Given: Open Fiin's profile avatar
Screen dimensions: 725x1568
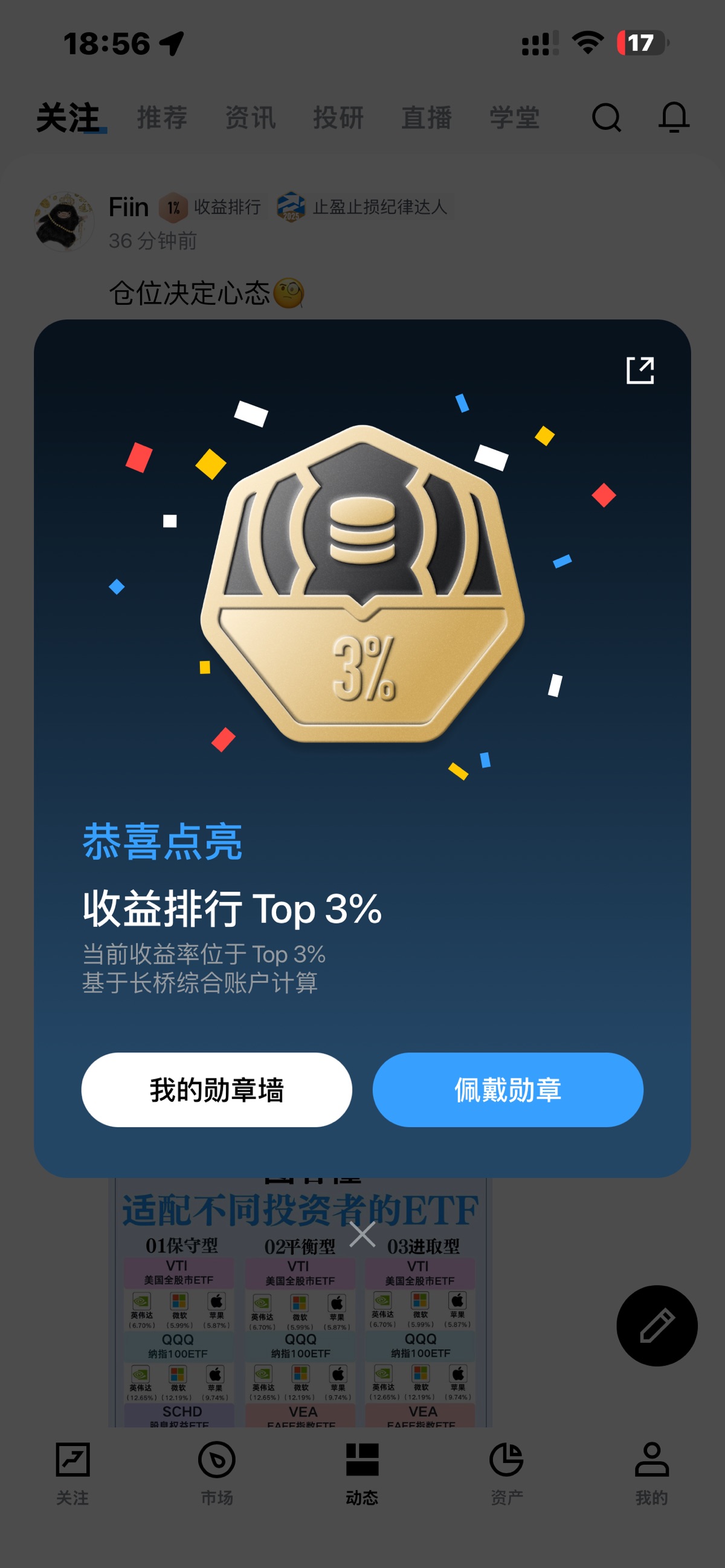Looking at the screenshot, I should coord(65,222).
